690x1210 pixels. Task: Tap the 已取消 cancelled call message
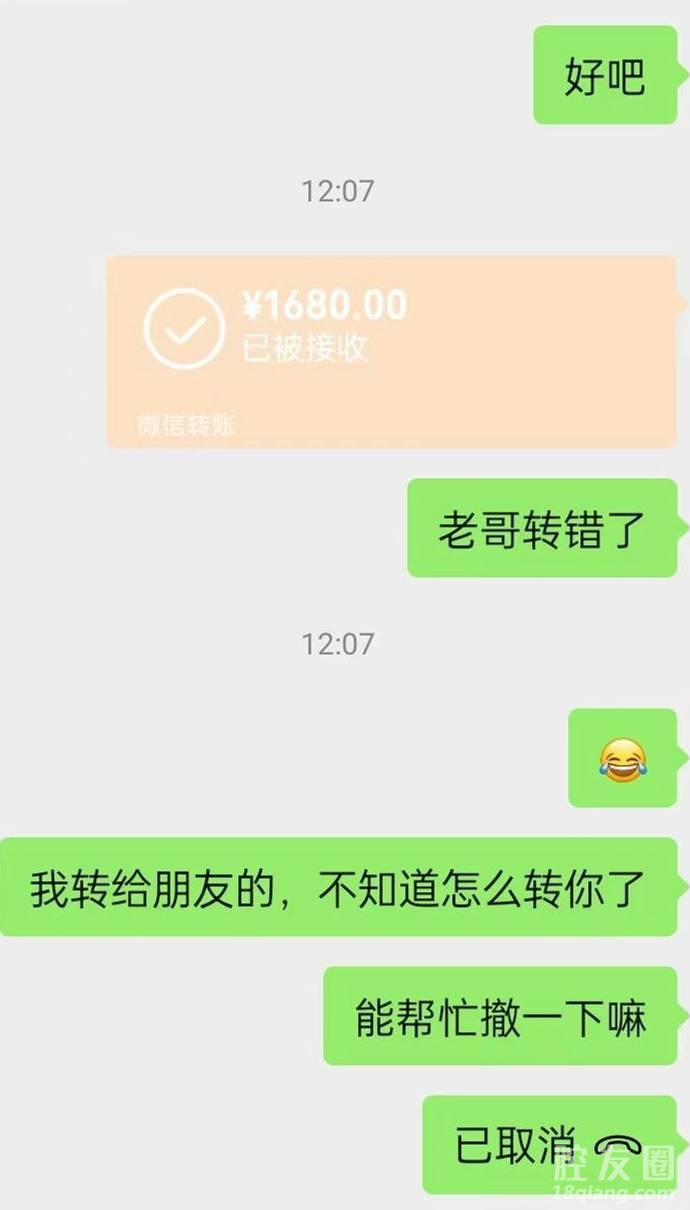tap(548, 1144)
